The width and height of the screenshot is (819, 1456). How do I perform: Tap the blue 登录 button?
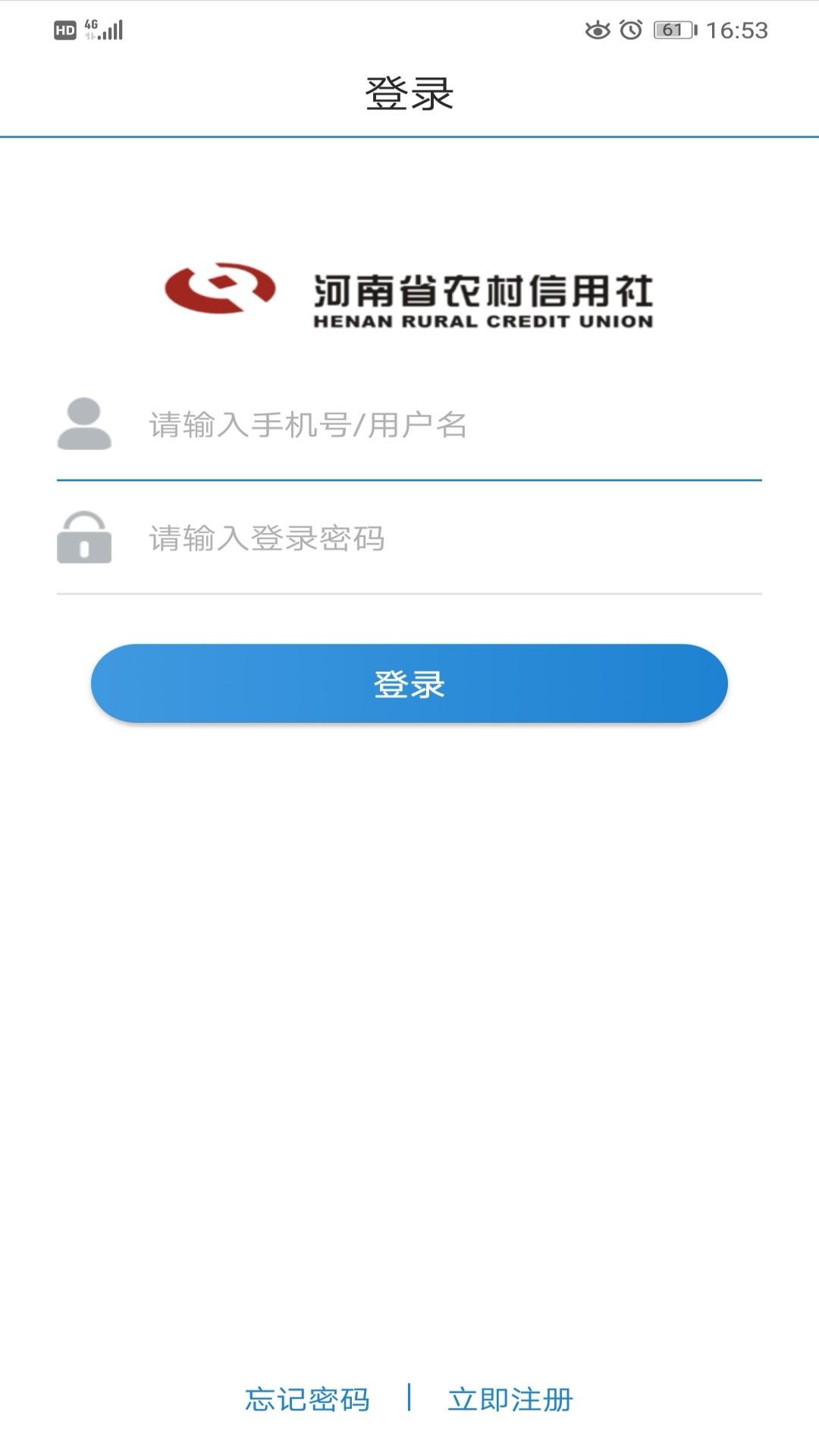point(409,683)
